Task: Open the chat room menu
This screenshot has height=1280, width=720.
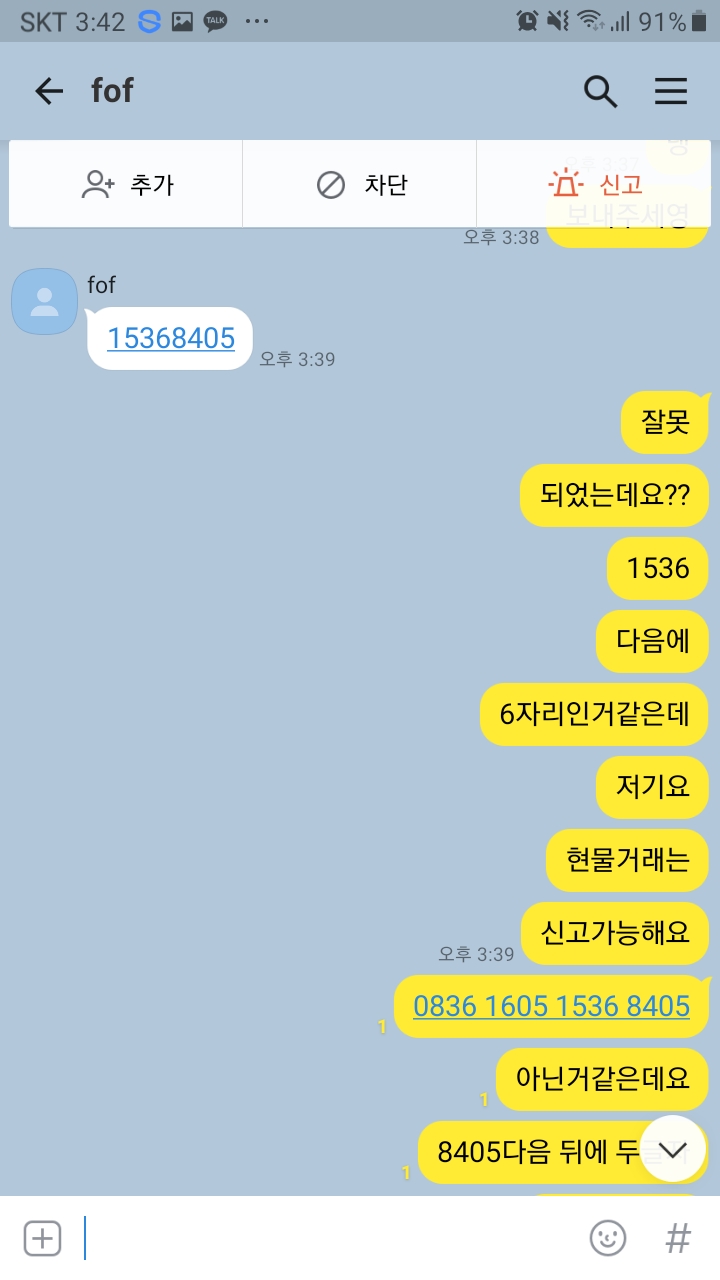Action: click(671, 92)
